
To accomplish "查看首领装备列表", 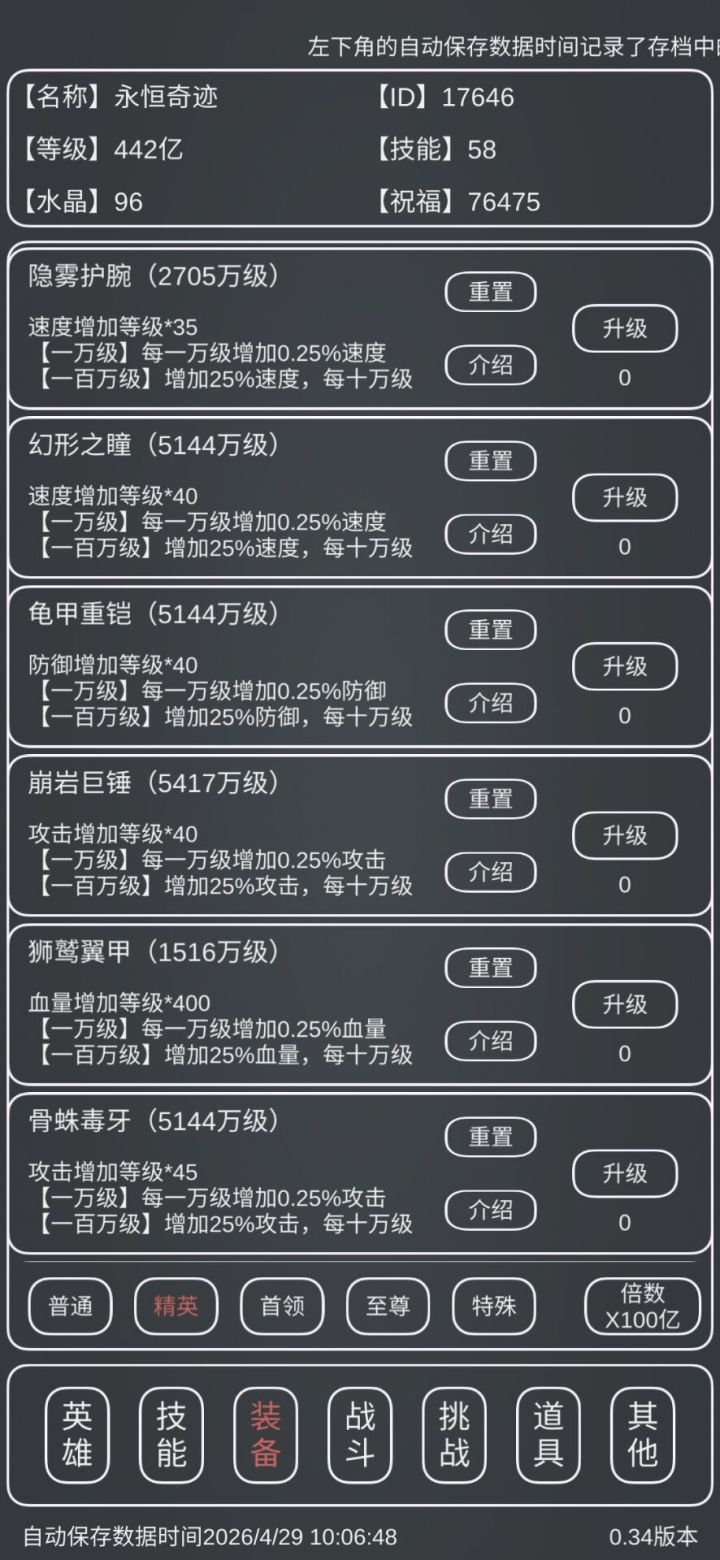I will tap(281, 1307).
